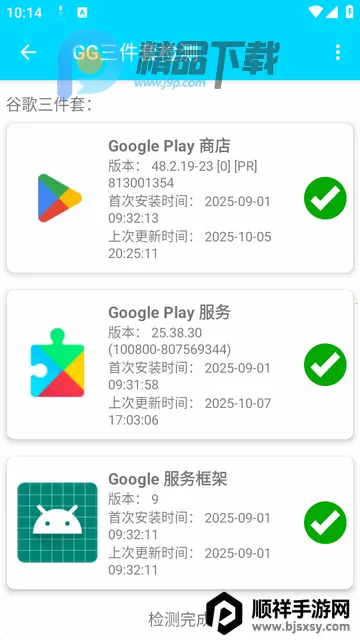Open the Google Play 商店 card
The height and width of the screenshot is (640, 360).
pos(180,198)
